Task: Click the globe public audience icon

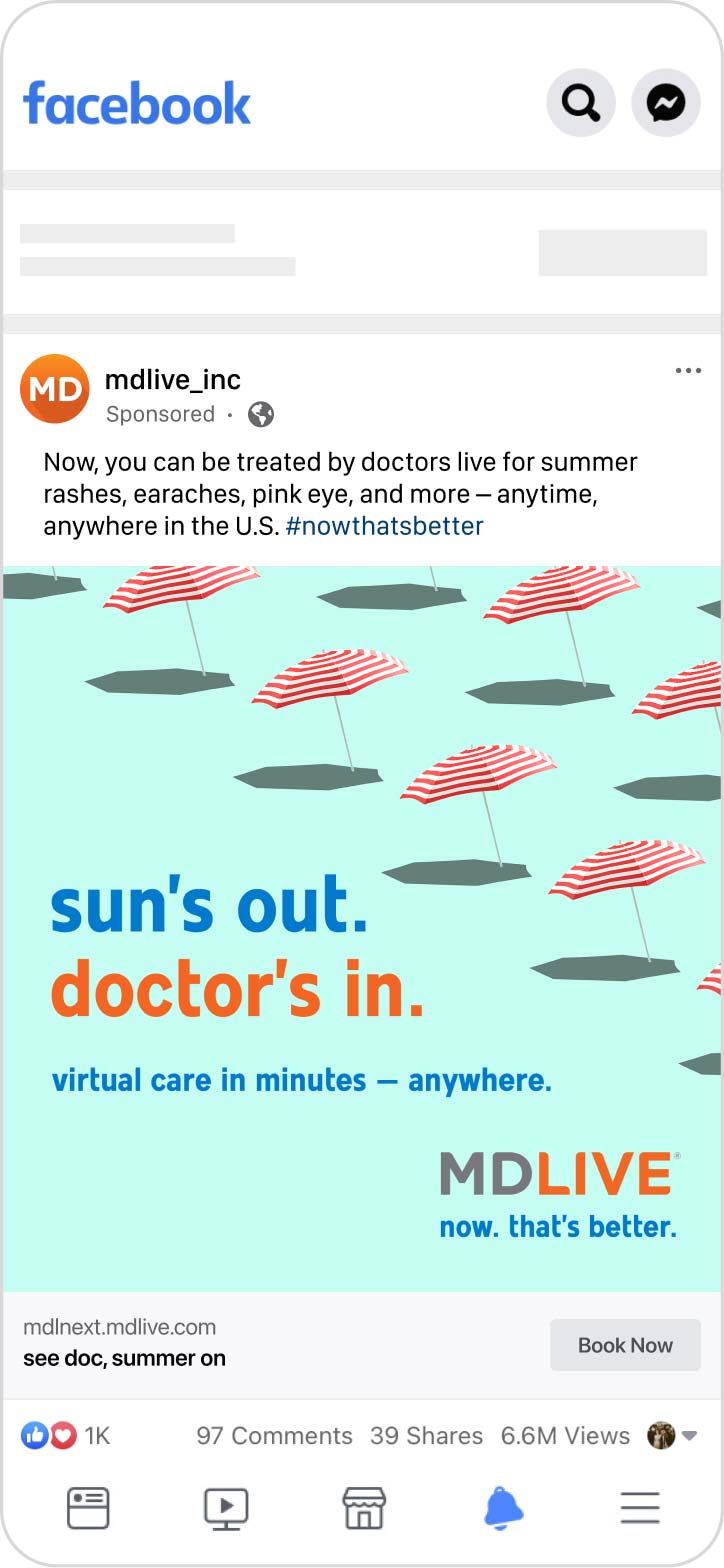Action: (x=262, y=414)
